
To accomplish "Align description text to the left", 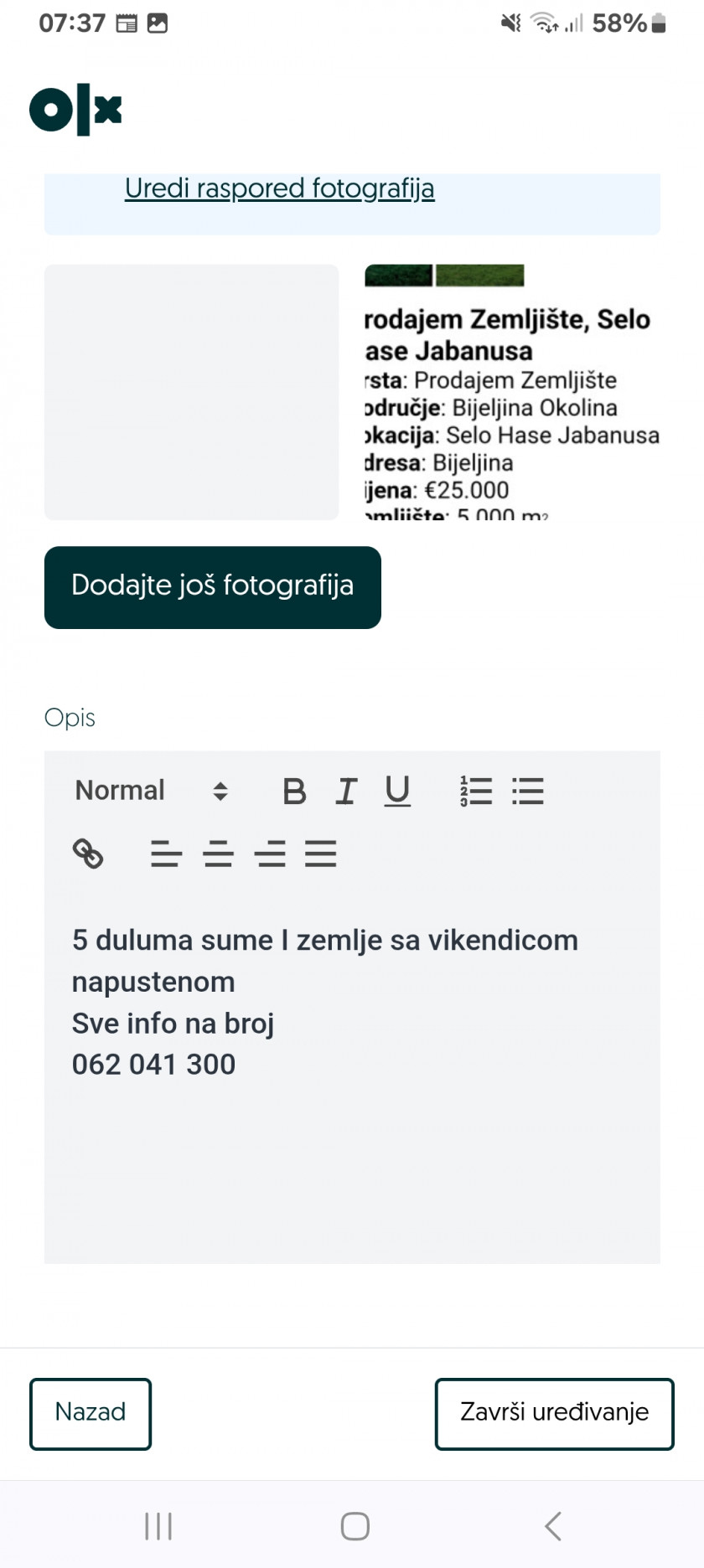I will [166, 854].
